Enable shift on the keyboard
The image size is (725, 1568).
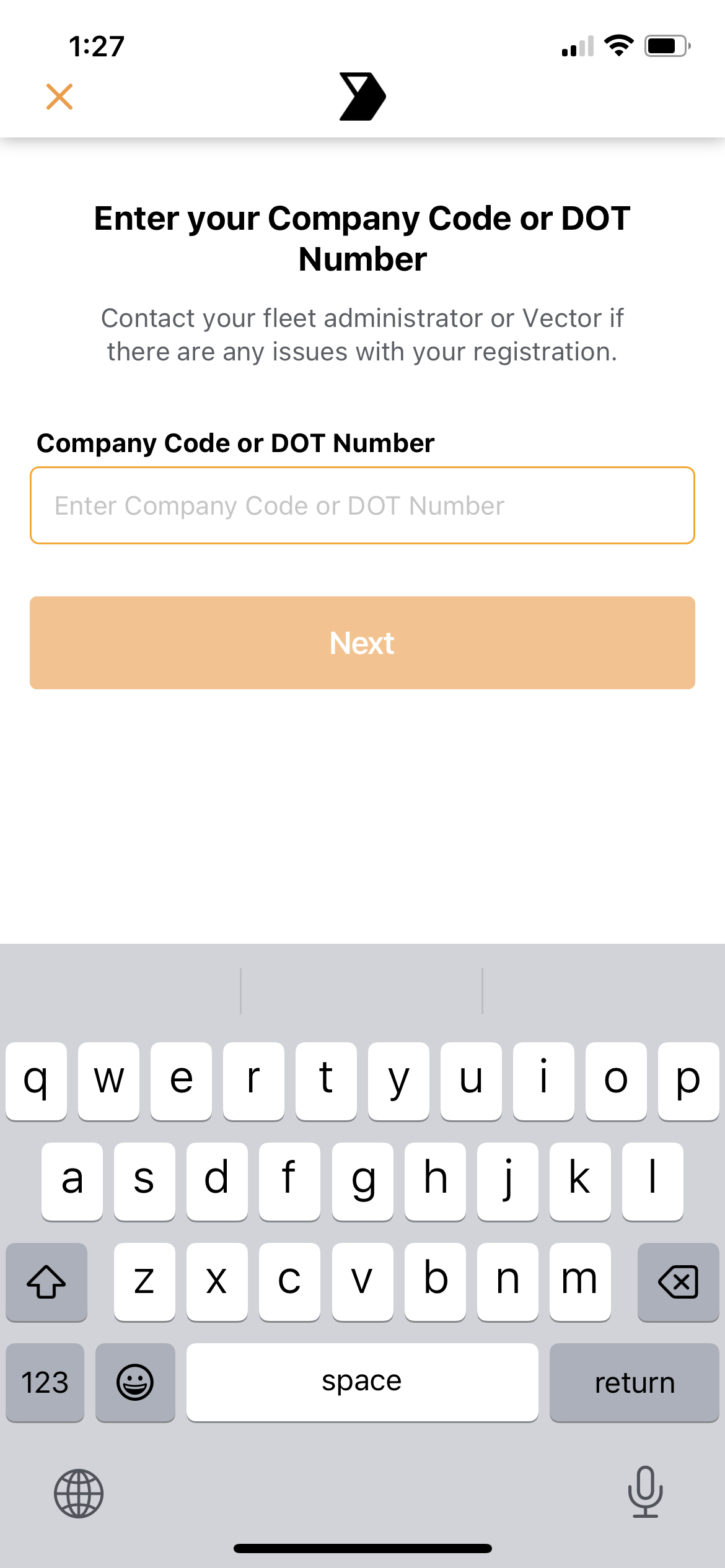point(46,1282)
